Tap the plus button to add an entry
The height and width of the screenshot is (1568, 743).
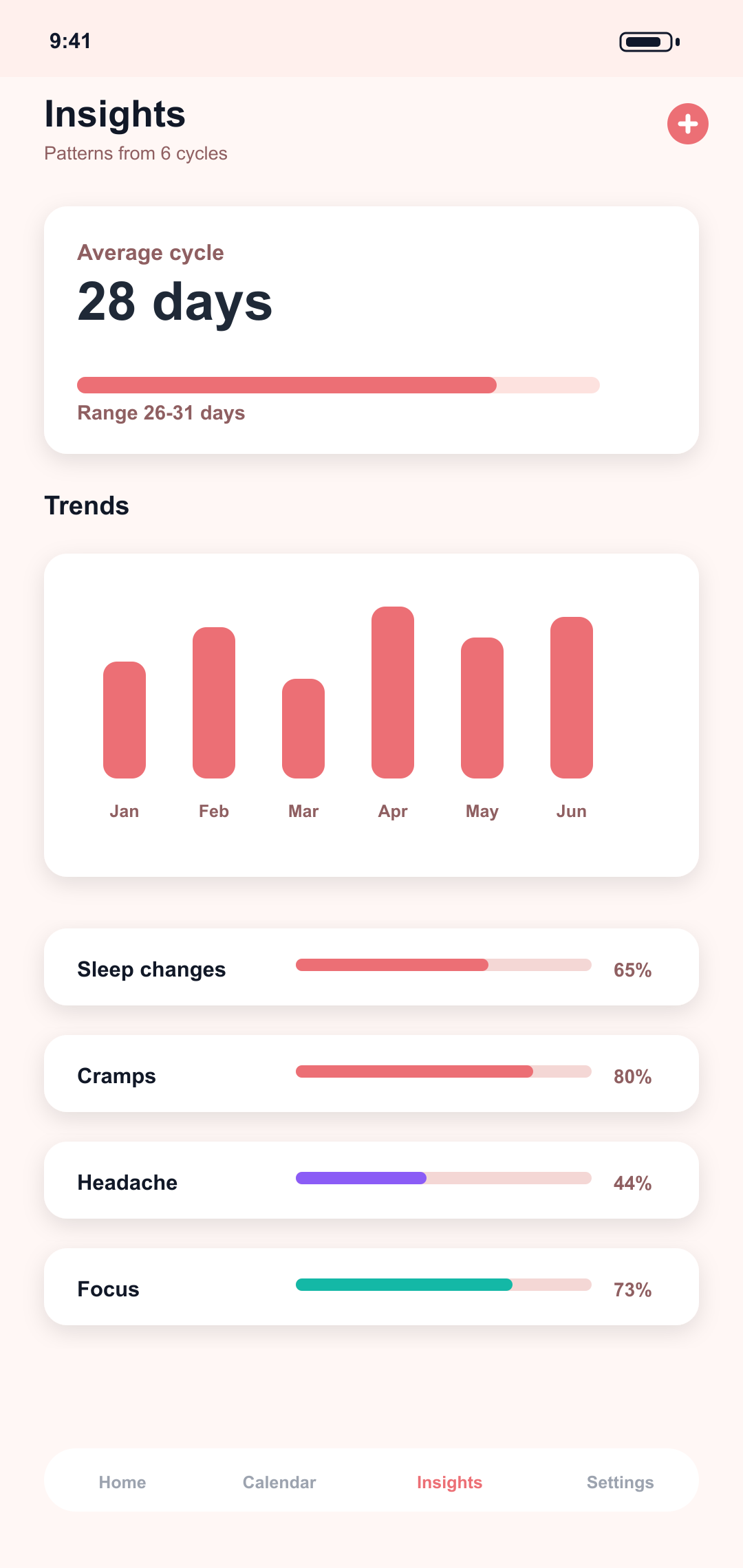click(688, 124)
